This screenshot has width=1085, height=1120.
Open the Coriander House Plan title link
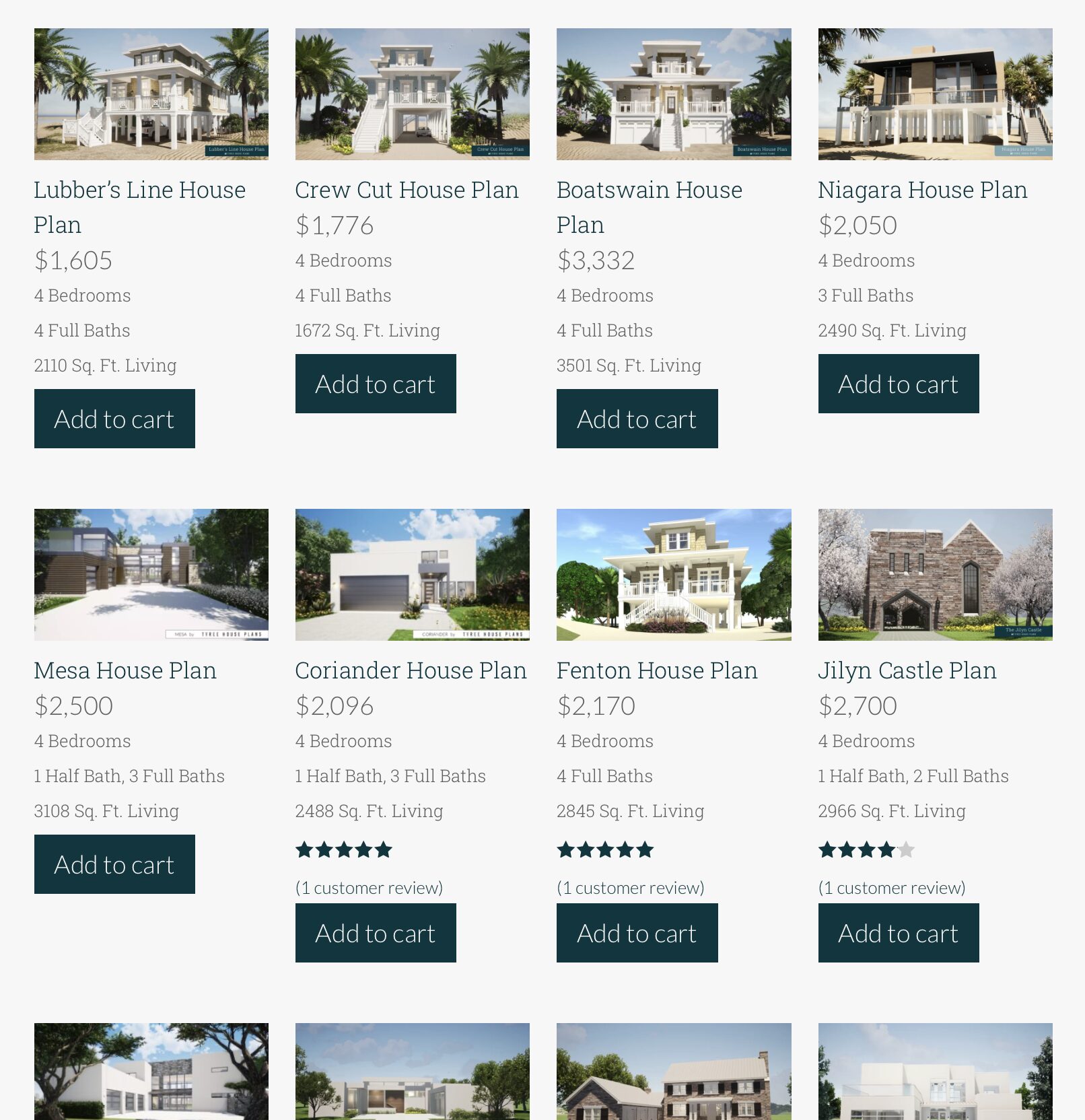tap(411, 670)
